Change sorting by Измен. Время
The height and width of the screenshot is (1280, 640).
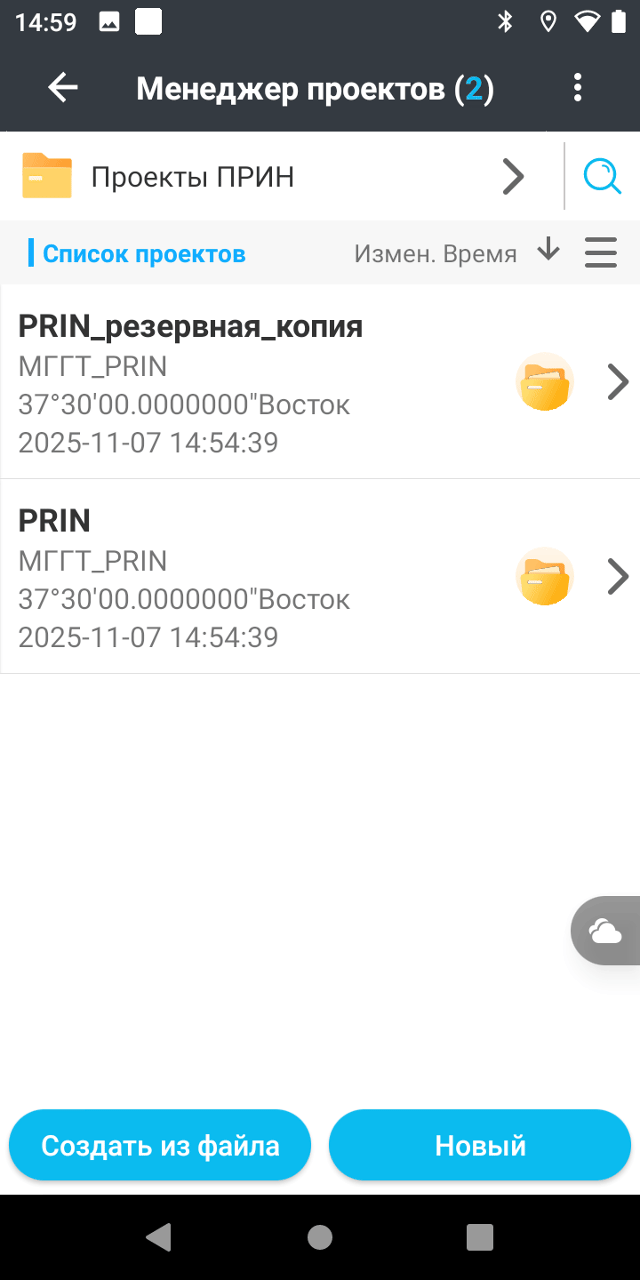pos(435,254)
